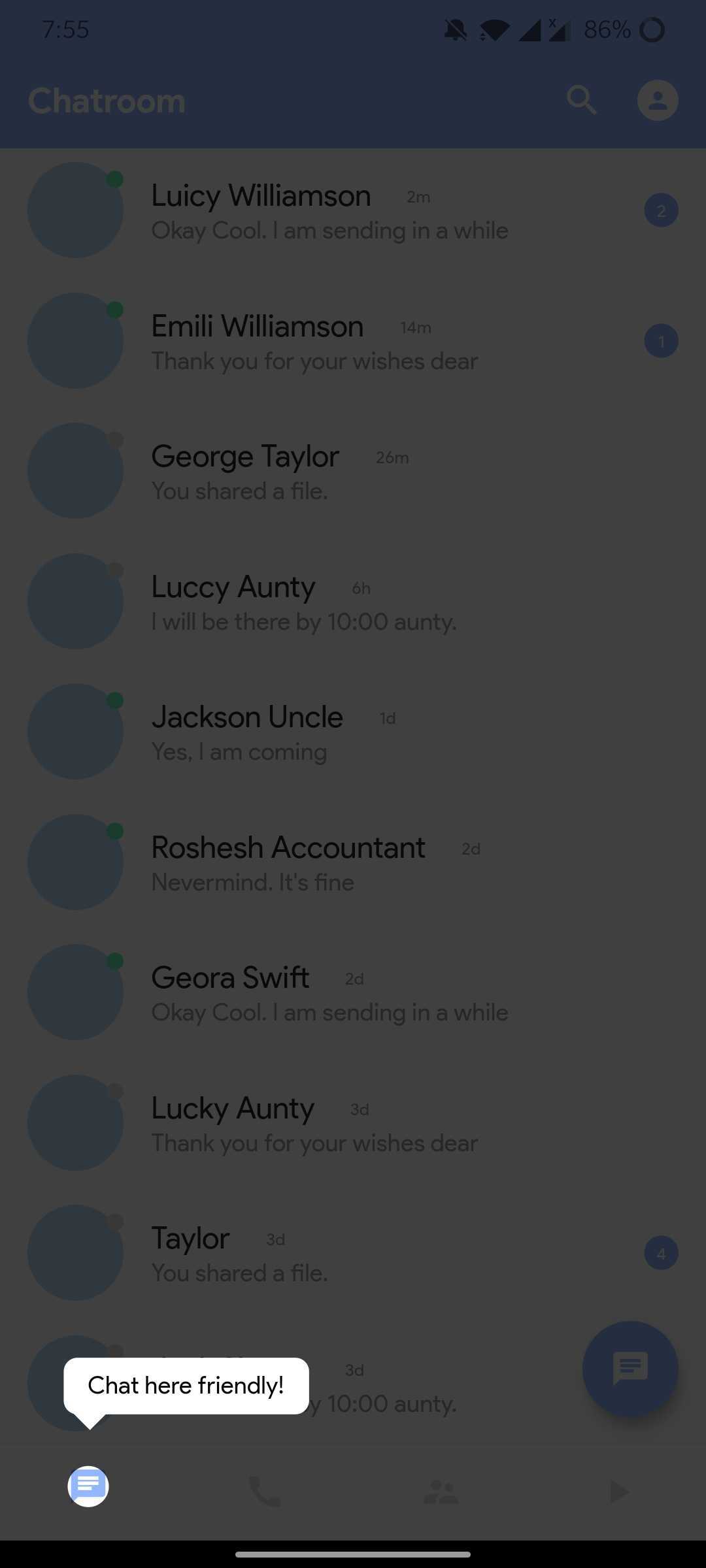Screen dimensions: 706x1568
Task: Open George Taylor's profile avatar
Action: (75, 470)
